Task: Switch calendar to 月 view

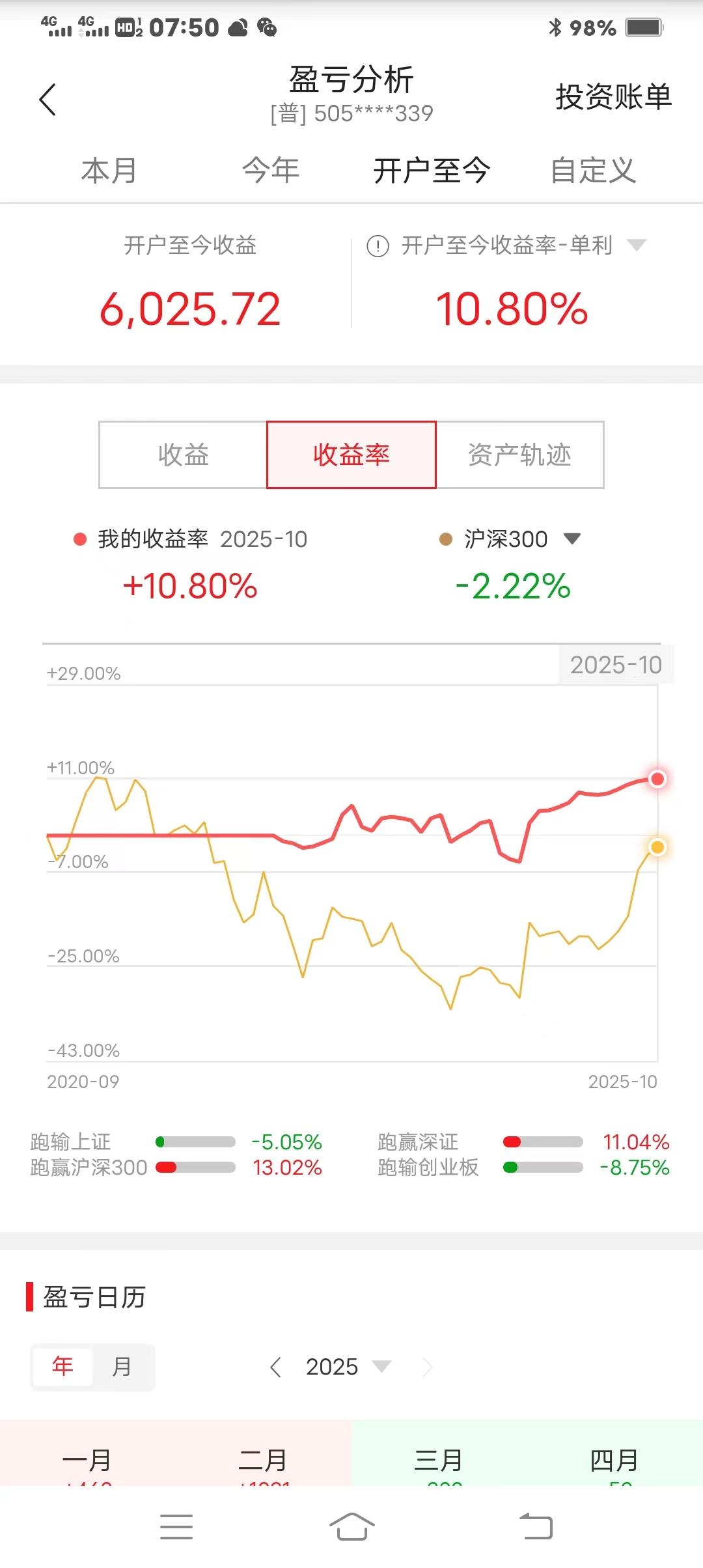Action: [122, 1367]
